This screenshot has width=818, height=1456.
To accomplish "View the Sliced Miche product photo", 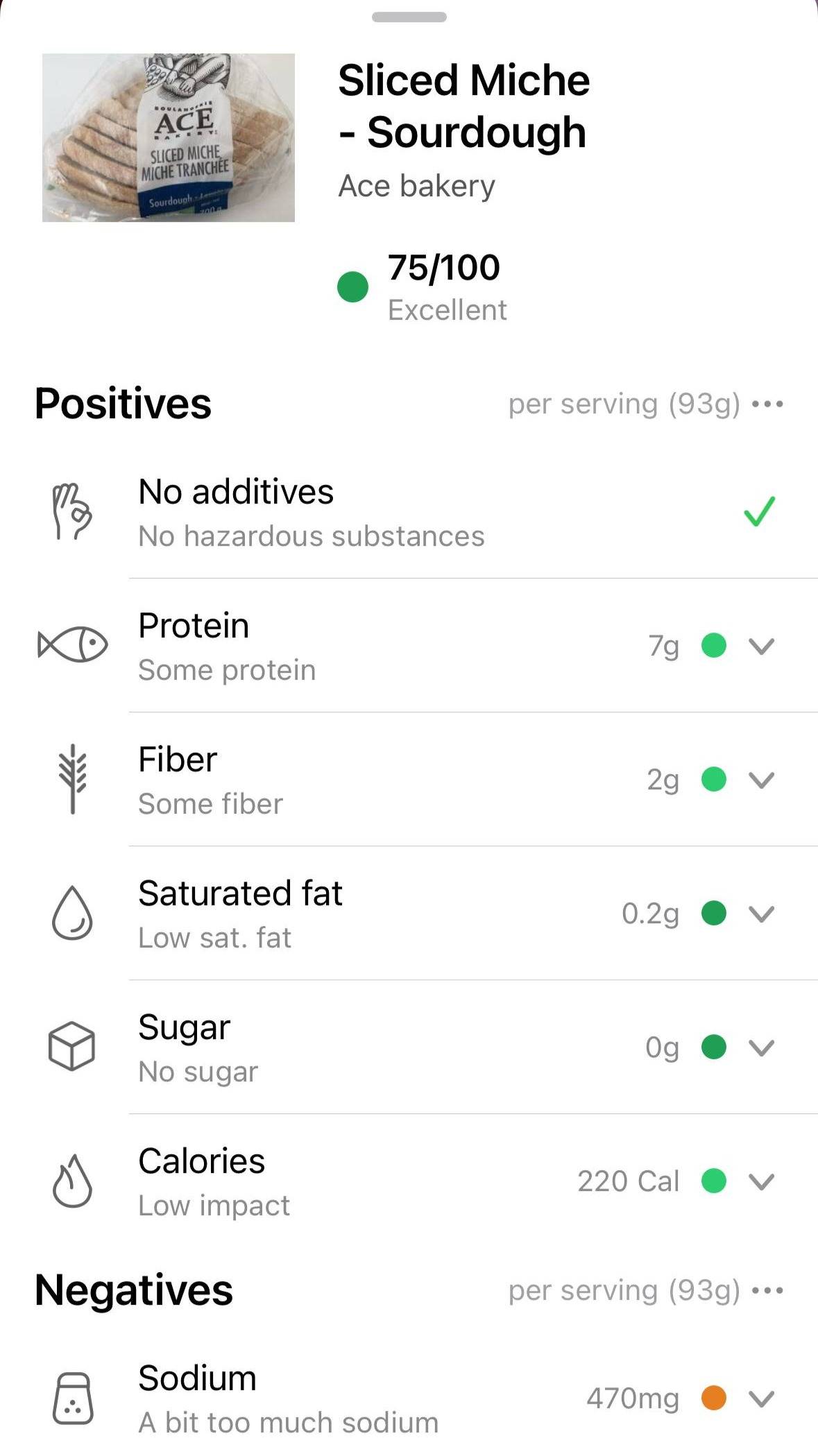I will pos(169,137).
